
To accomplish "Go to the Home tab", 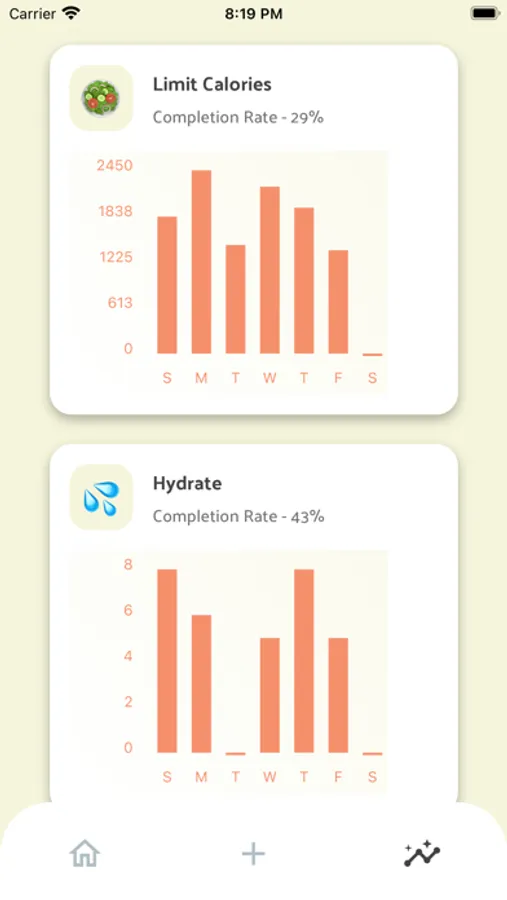I will (85, 854).
